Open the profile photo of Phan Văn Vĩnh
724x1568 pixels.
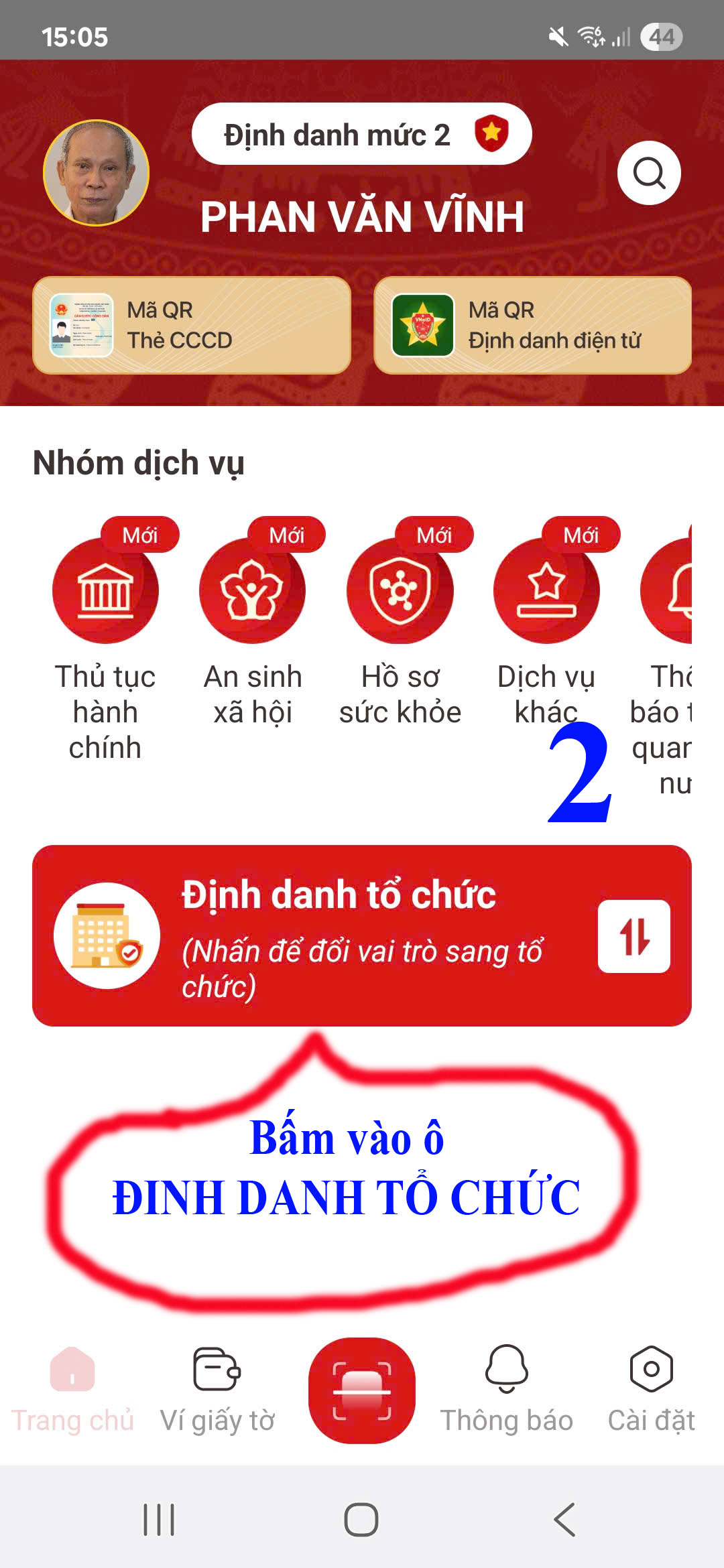click(96, 173)
